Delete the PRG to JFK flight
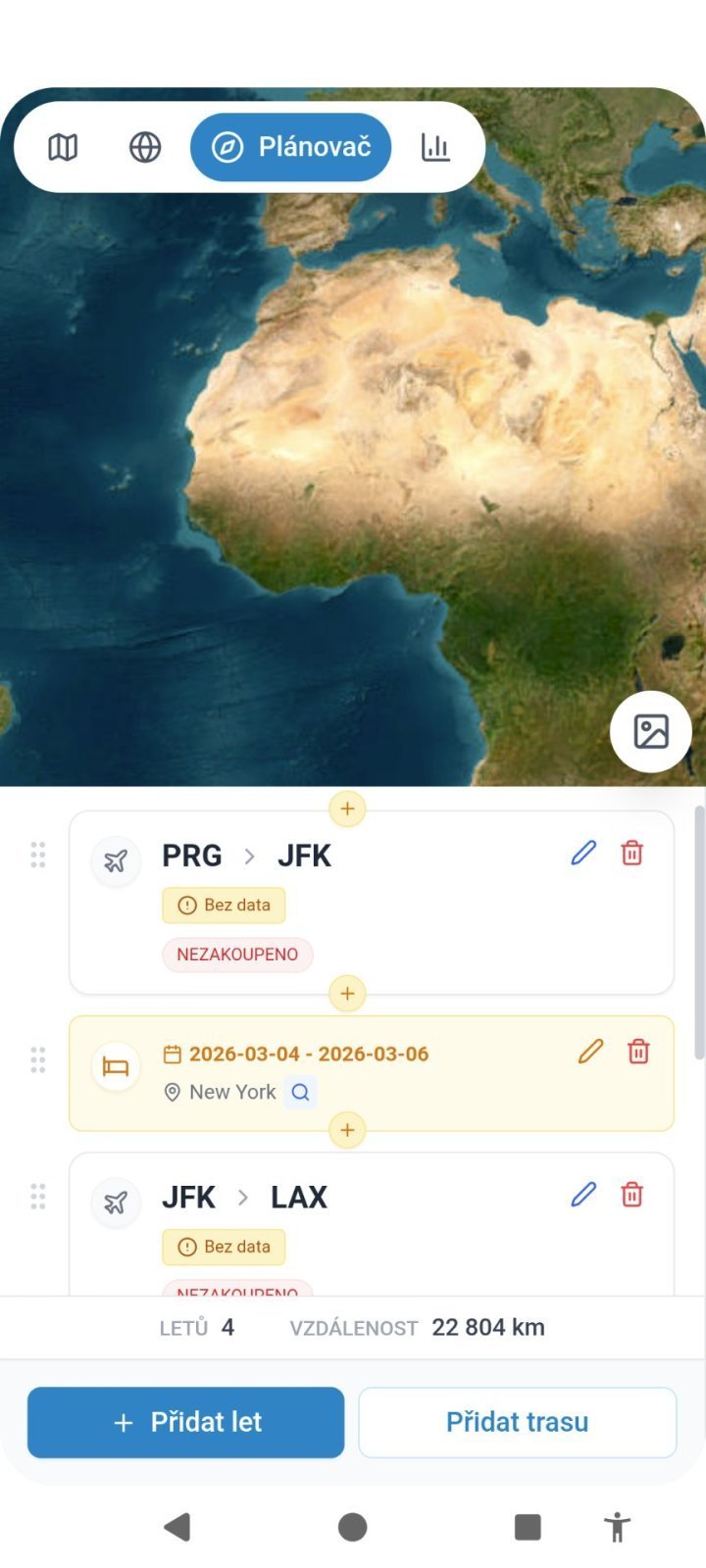The width and height of the screenshot is (706, 1568). 632,853
